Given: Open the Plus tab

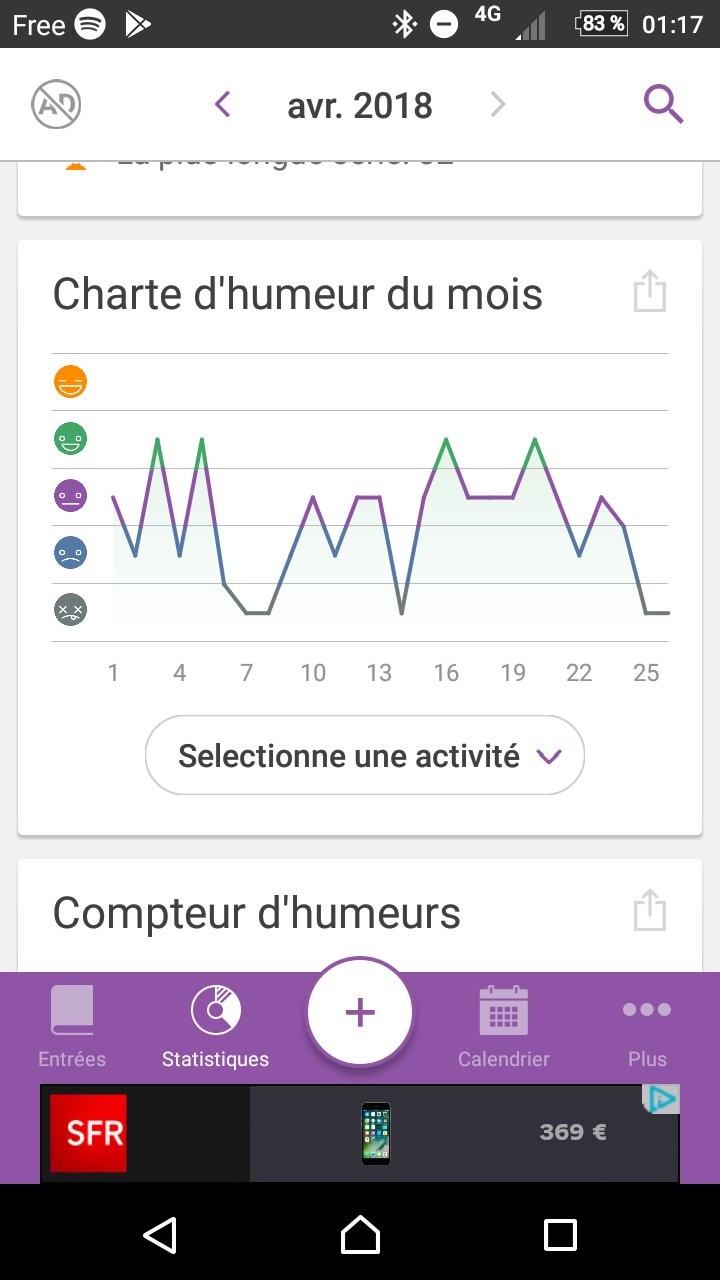Looking at the screenshot, I should click(x=647, y=1026).
